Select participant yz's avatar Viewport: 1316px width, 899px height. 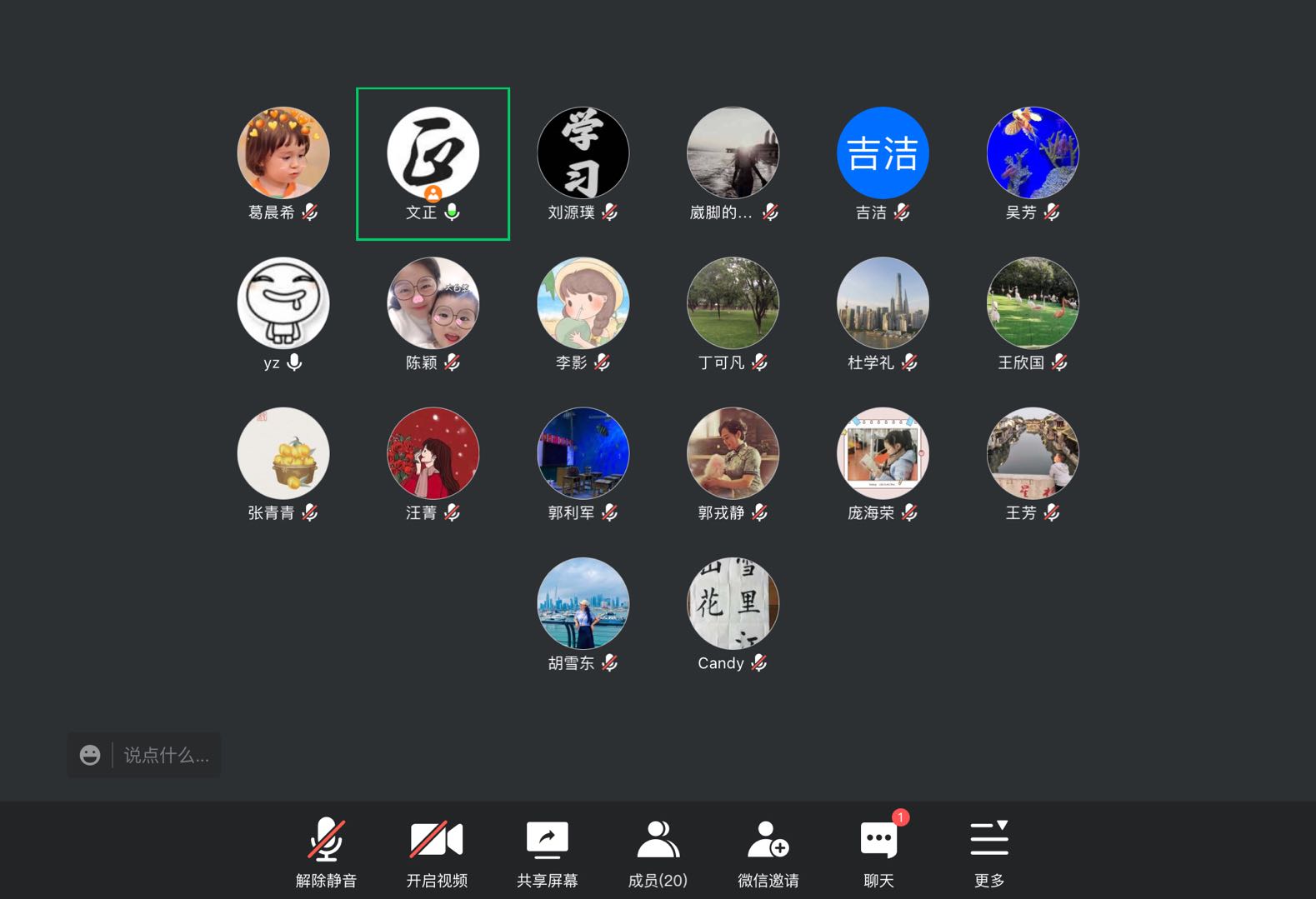pos(283,302)
